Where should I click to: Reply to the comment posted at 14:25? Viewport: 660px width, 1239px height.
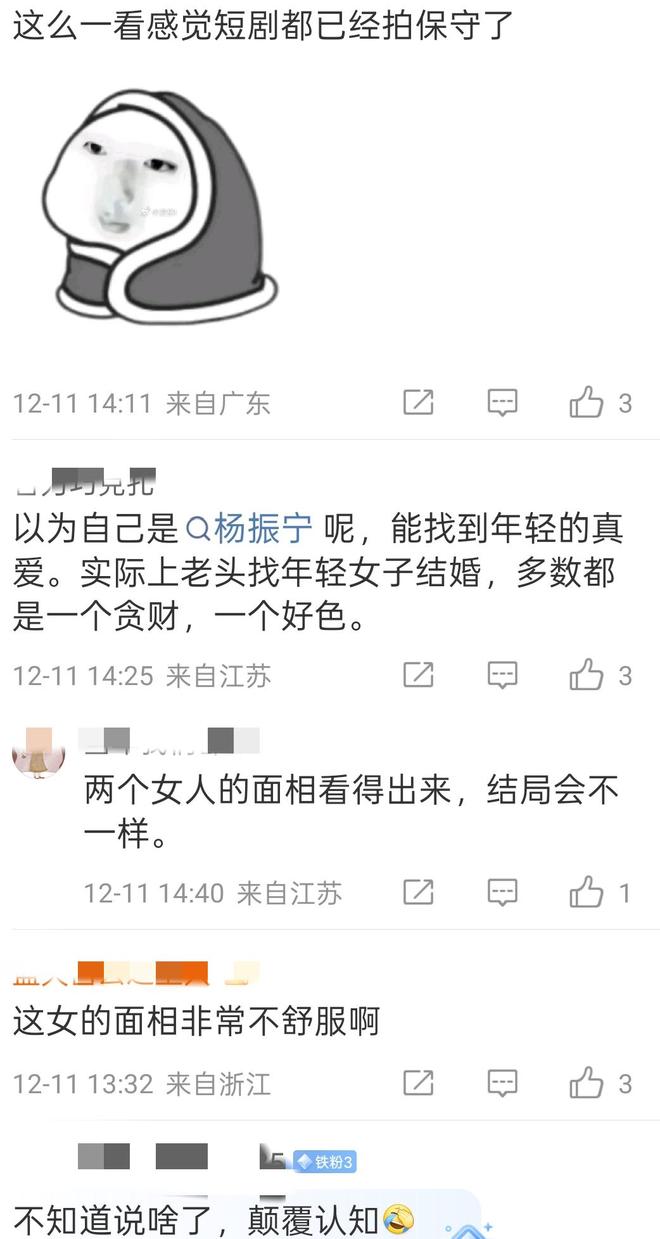coord(502,676)
